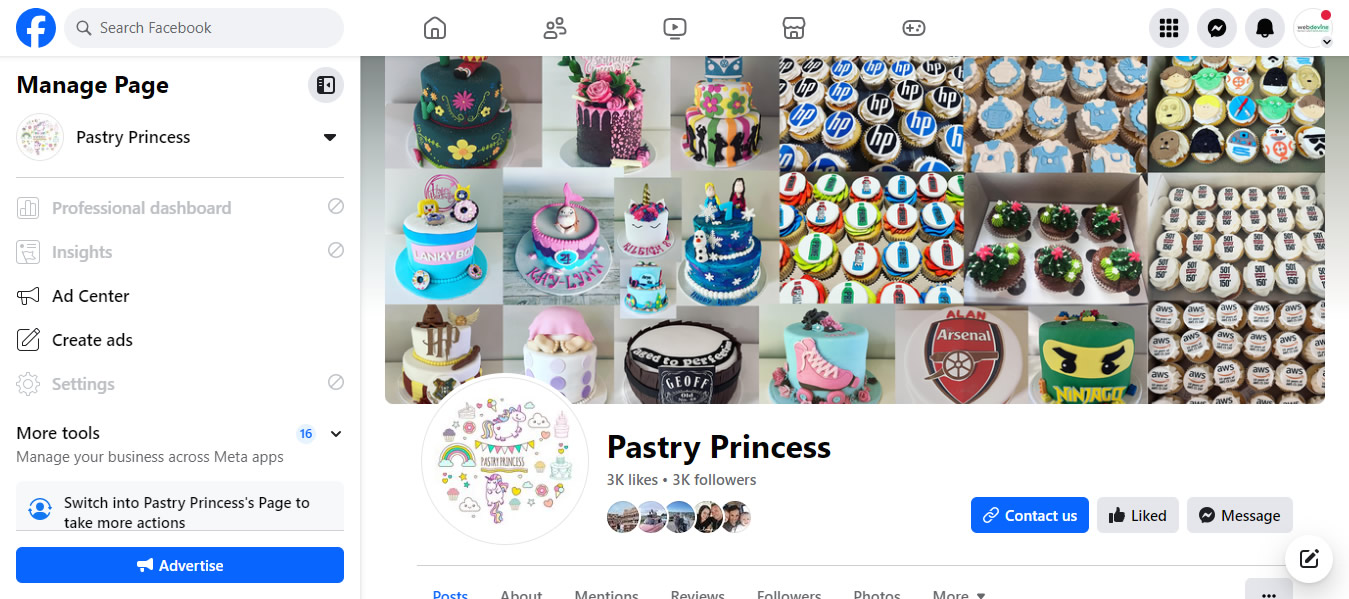1349x599 pixels.
Task: Open the notifications bell
Action: (1264, 28)
